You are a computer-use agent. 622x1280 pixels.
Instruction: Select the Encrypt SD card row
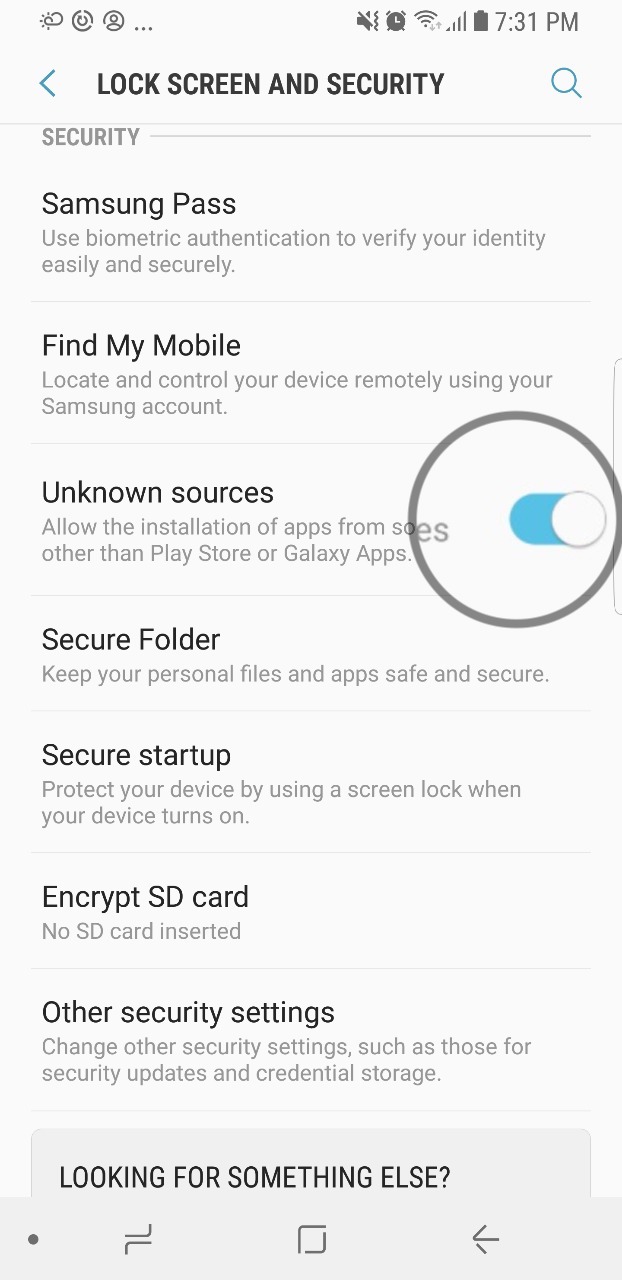(311, 911)
